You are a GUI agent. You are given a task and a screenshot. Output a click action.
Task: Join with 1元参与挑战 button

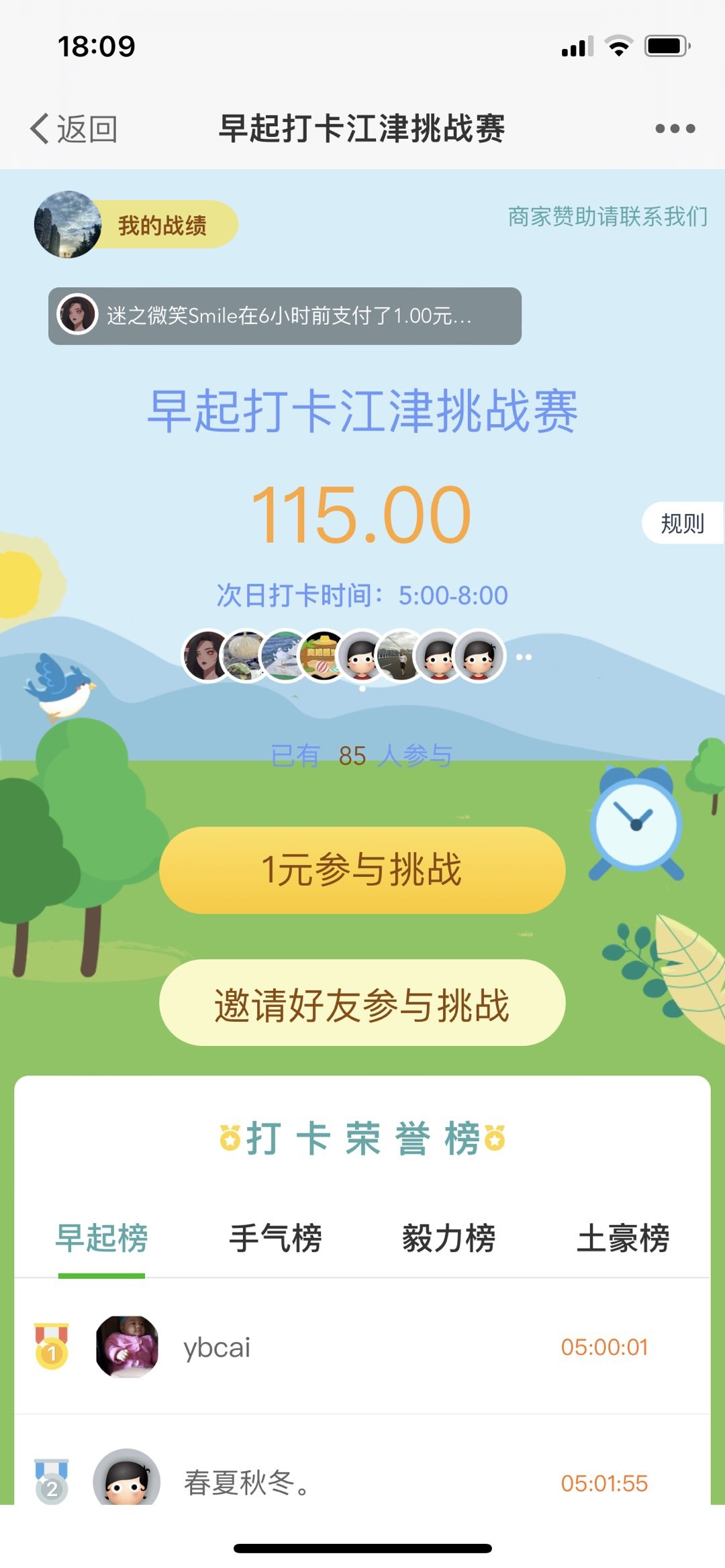point(362,870)
